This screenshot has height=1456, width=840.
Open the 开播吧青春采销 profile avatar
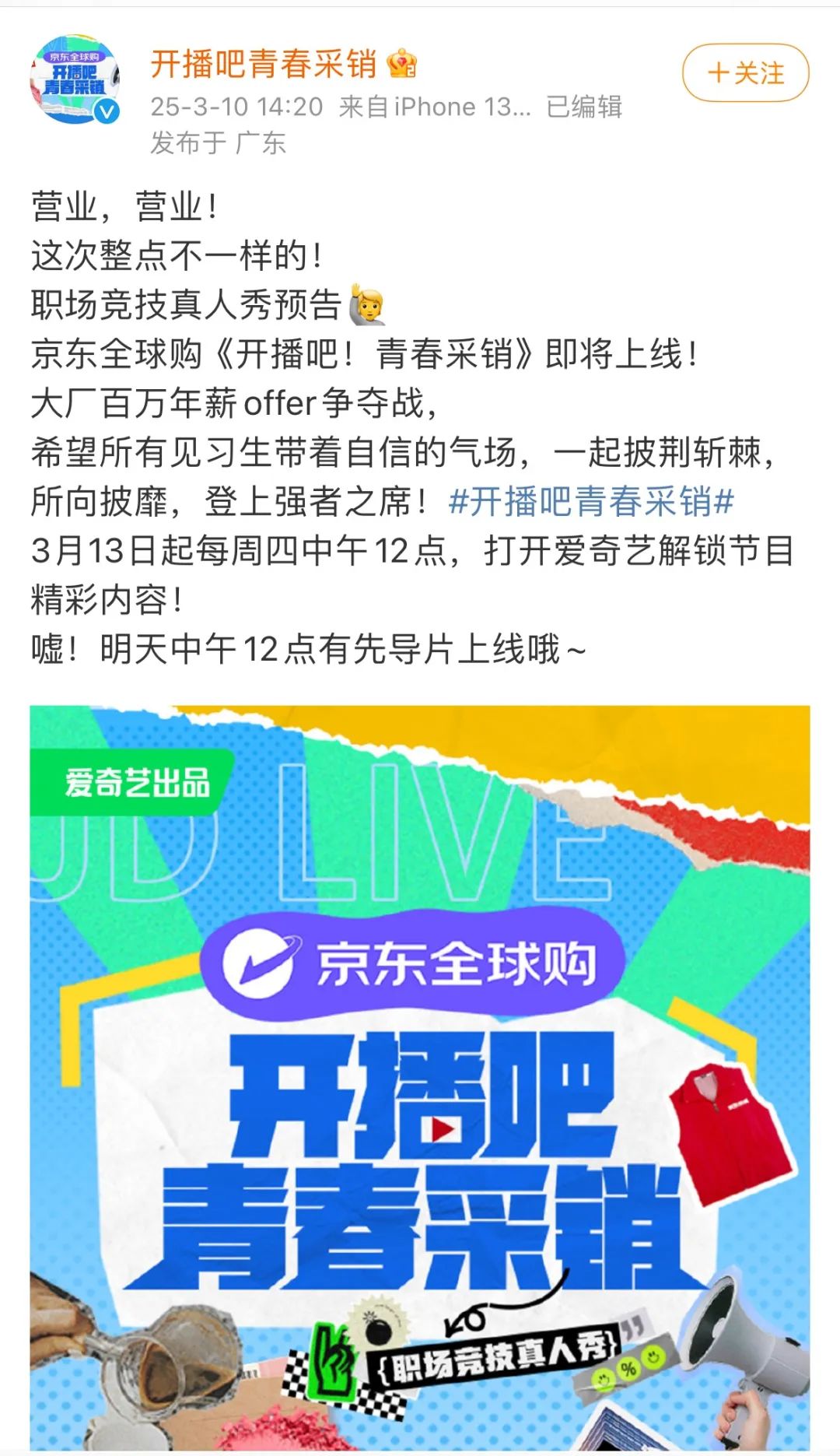75,79
